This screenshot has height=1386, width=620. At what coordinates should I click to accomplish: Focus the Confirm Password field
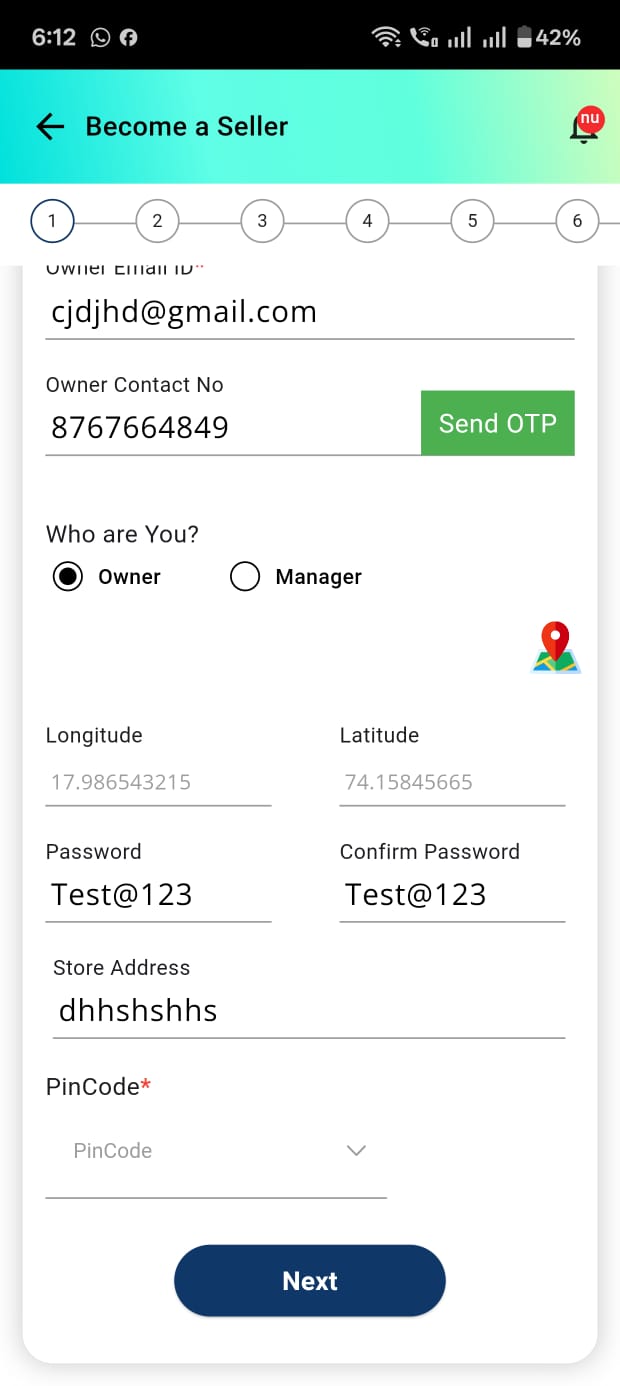click(452, 894)
